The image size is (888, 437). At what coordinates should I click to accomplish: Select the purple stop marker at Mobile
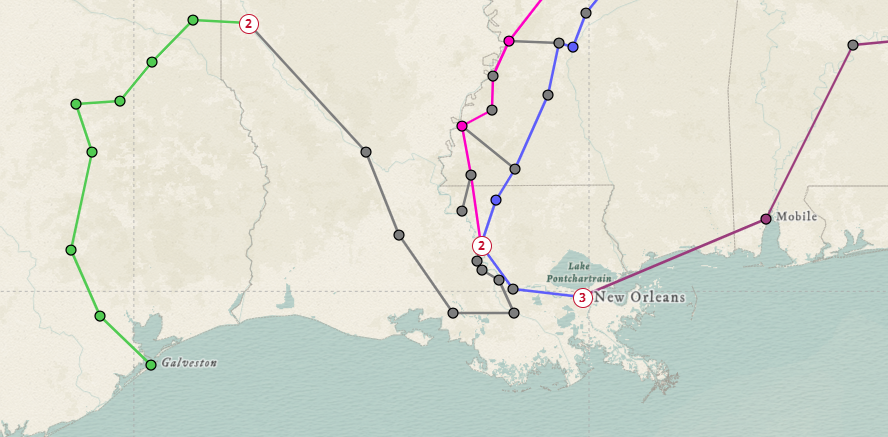pos(766,218)
